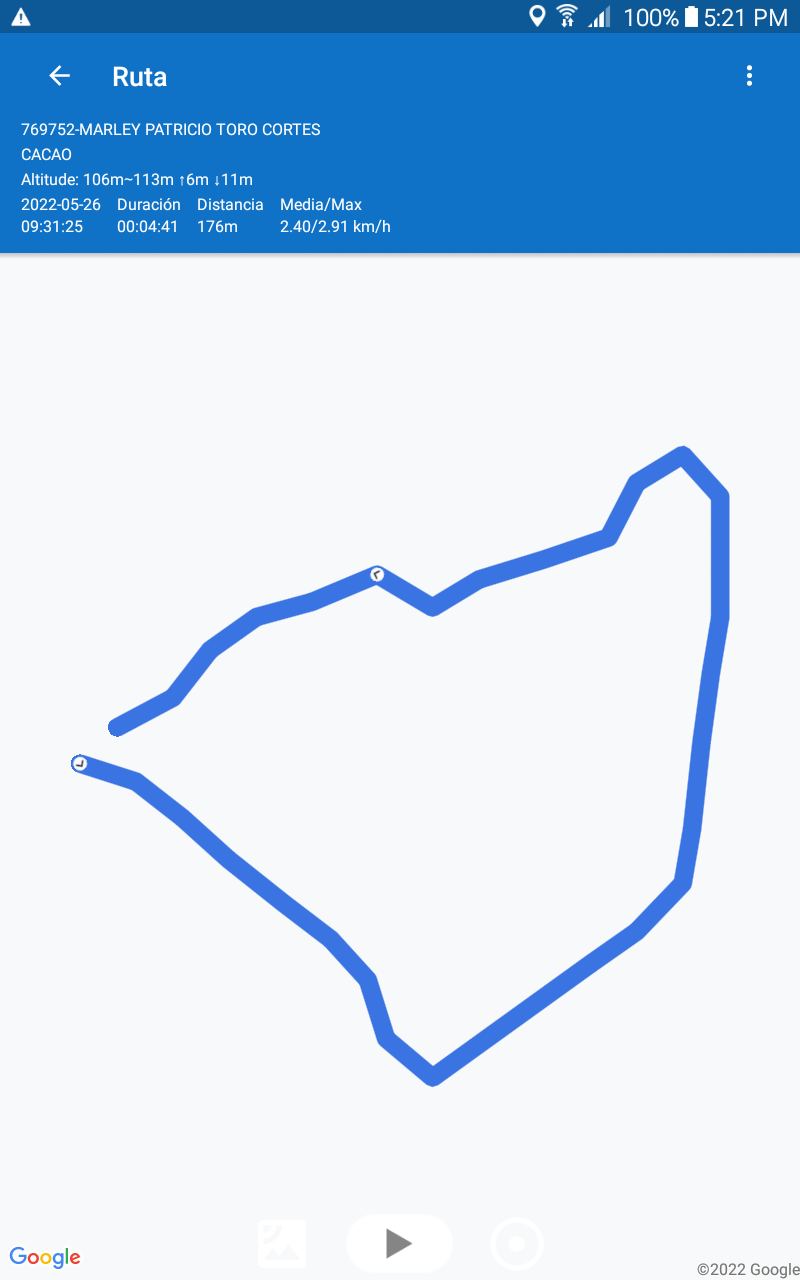Open the overflow menu
Viewport: 800px width, 1280px height.
749,76
